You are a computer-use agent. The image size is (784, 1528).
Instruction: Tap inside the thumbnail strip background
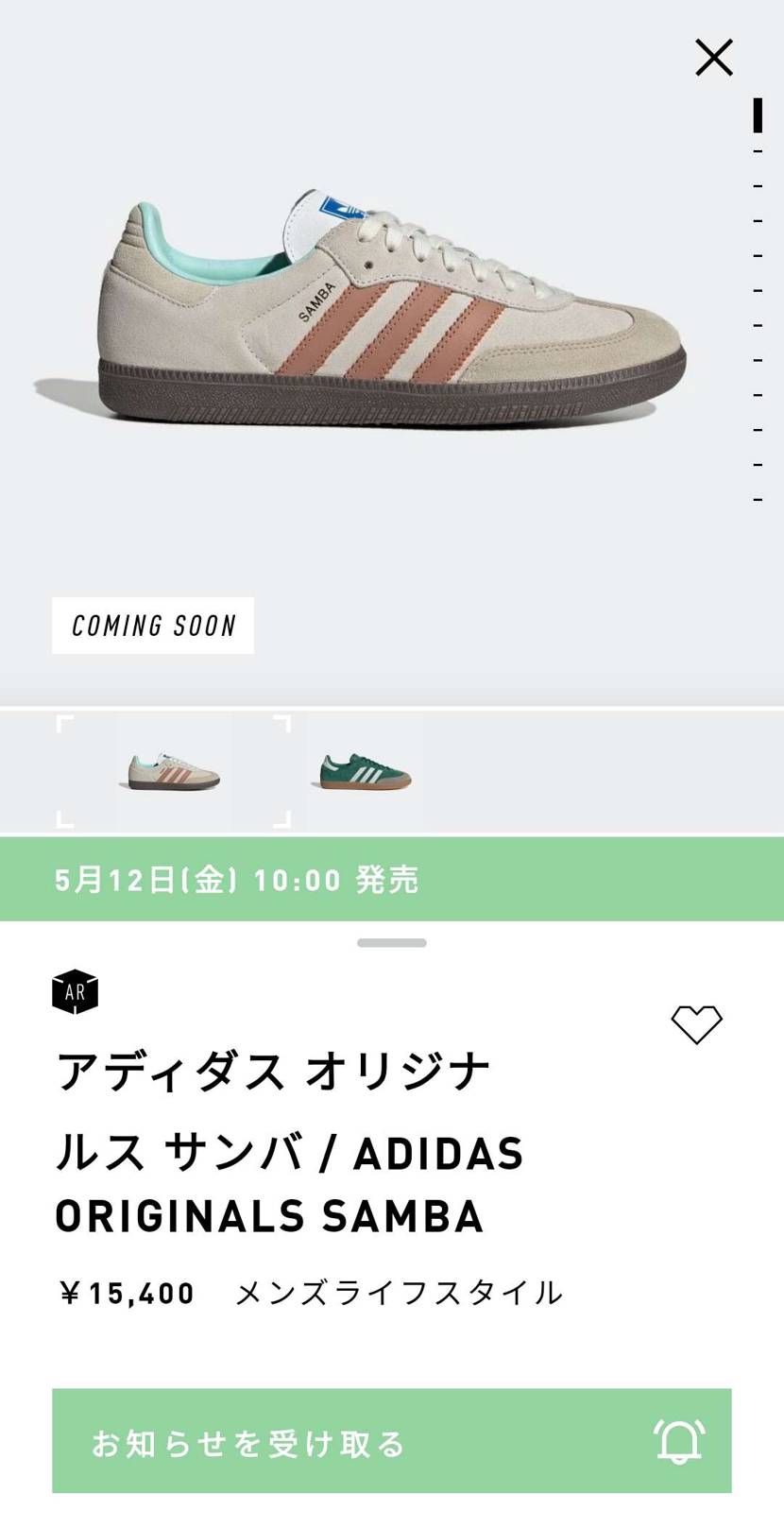click(x=567, y=772)
